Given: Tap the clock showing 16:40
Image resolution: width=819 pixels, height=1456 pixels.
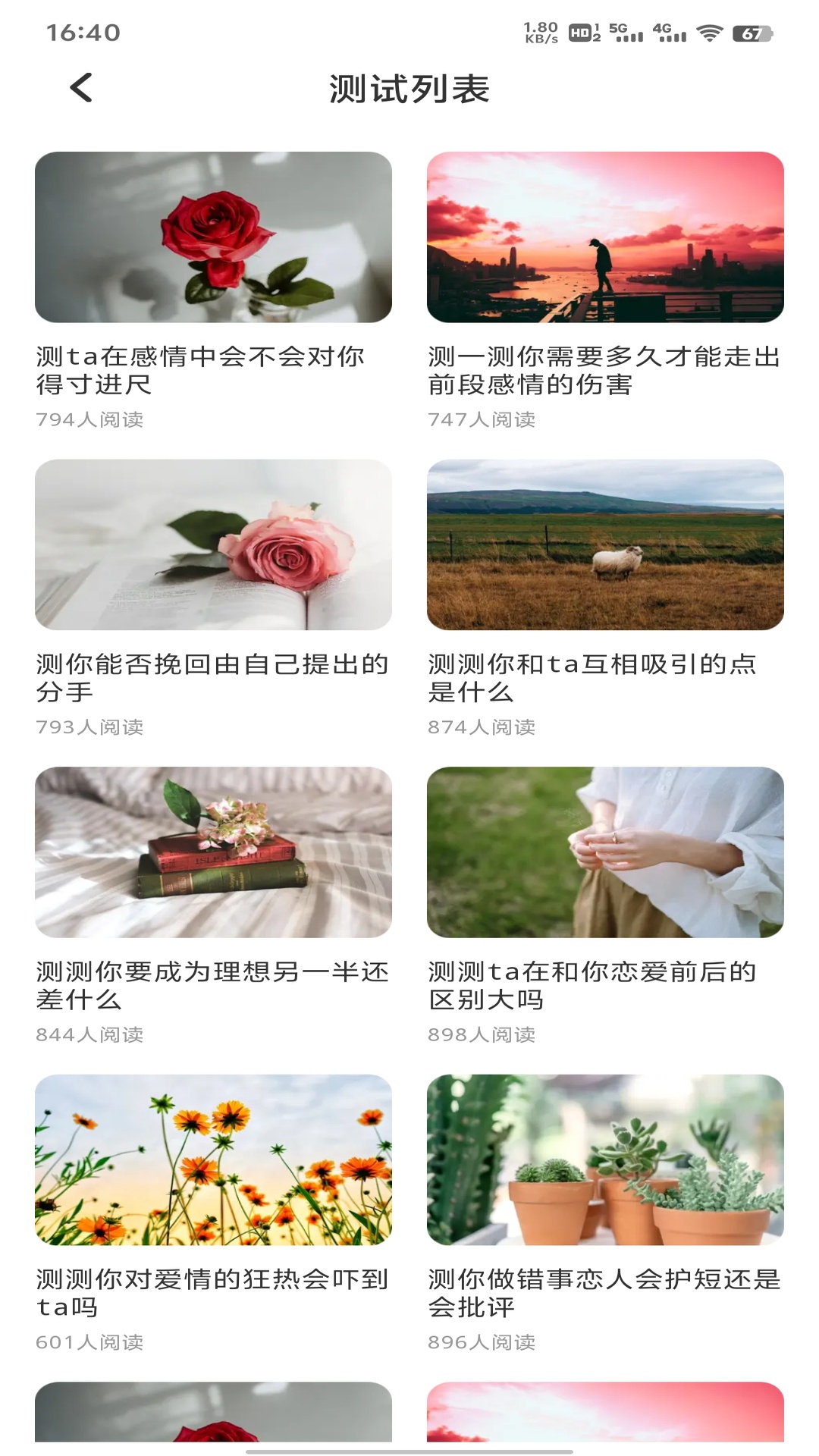Looking at the screenshot, I should (80, 33).
